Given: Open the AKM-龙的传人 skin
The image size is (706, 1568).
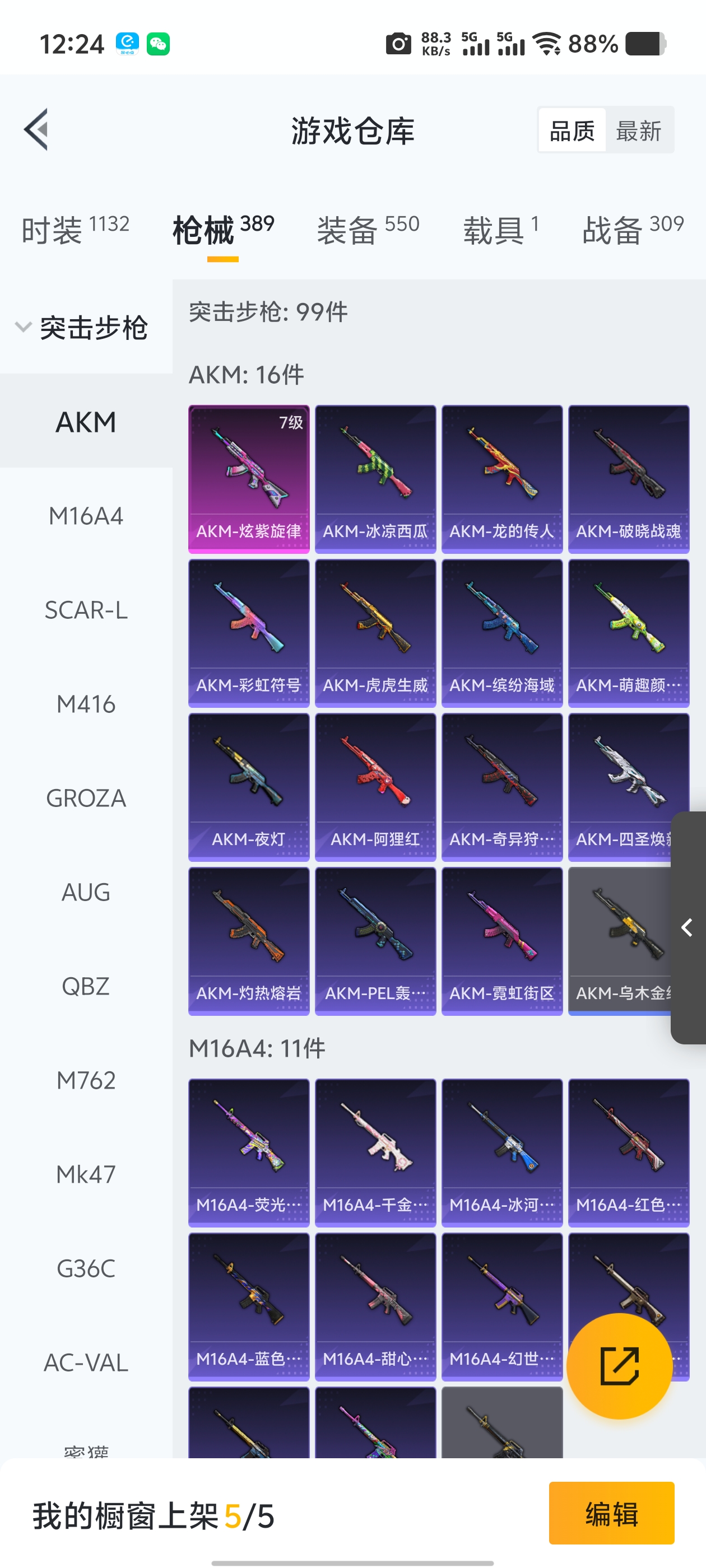Looking at the screenshot, I should 502,478.
